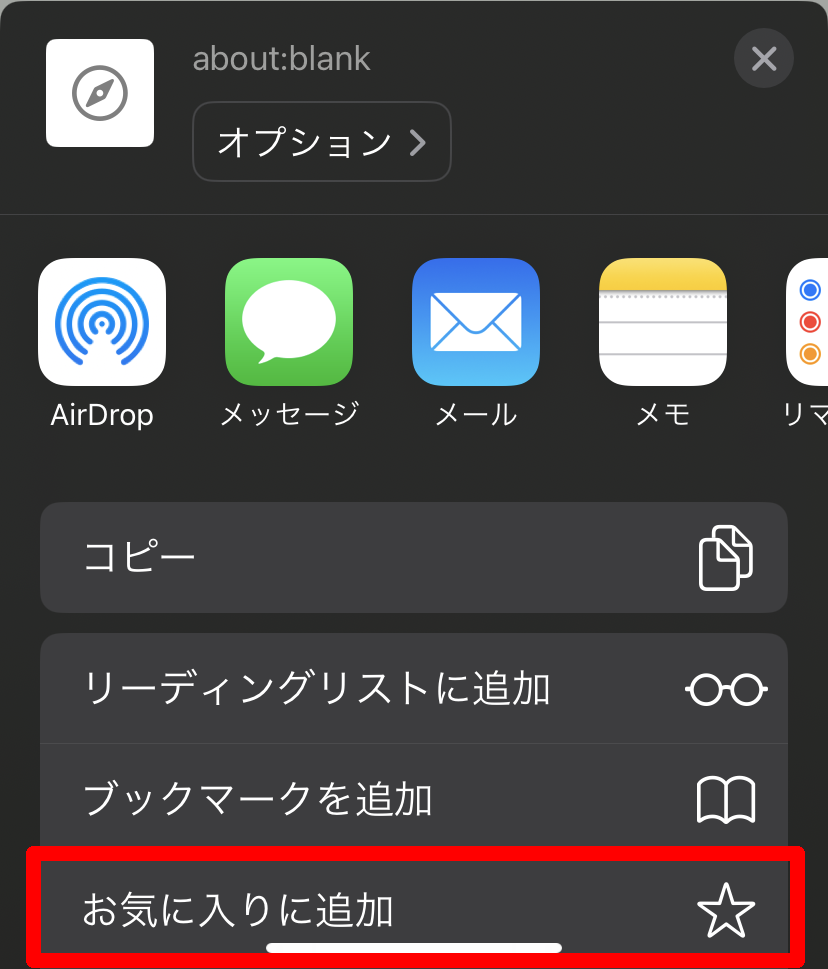Image resolution: width=828 pixels, height=969 pixels.
Task: Share via AirDrop
Action: [x=102, y=322]
